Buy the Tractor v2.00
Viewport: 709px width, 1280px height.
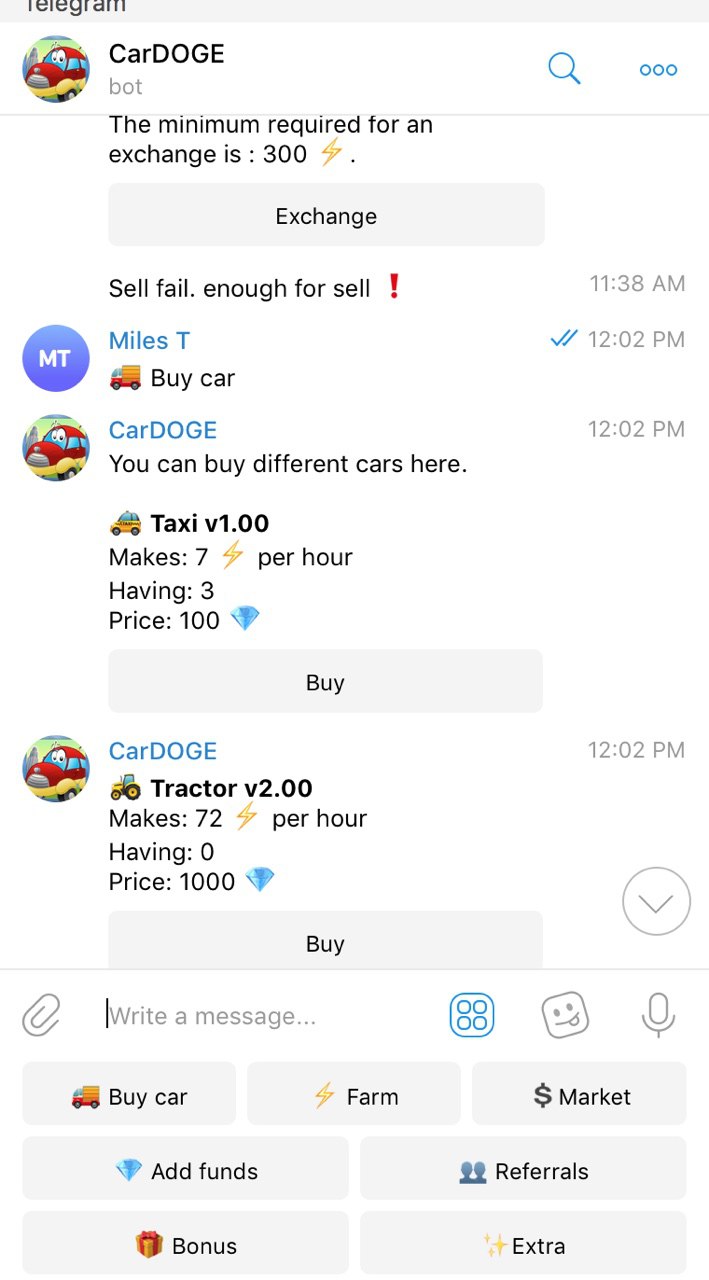coord(325,943)
